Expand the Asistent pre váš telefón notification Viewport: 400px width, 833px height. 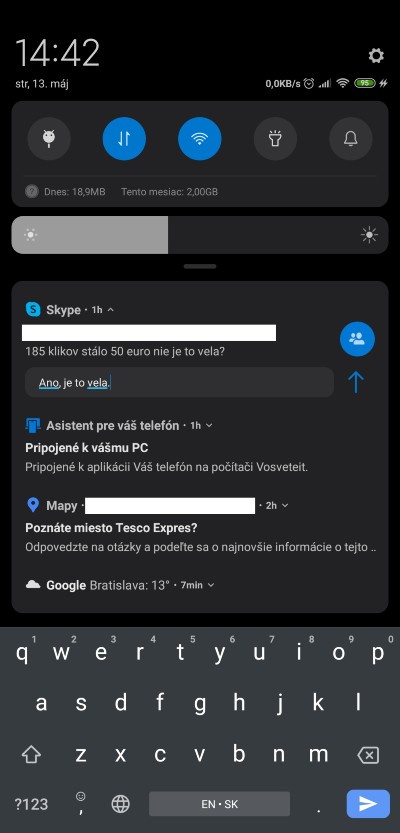point(209,425)
